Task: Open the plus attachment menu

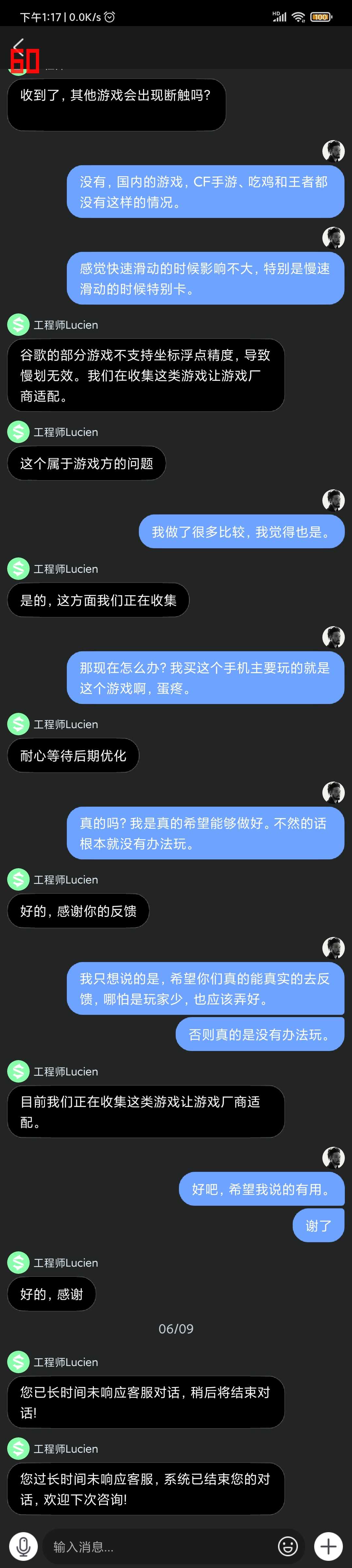Action: pyautogui.click(x=328, y=1546)
